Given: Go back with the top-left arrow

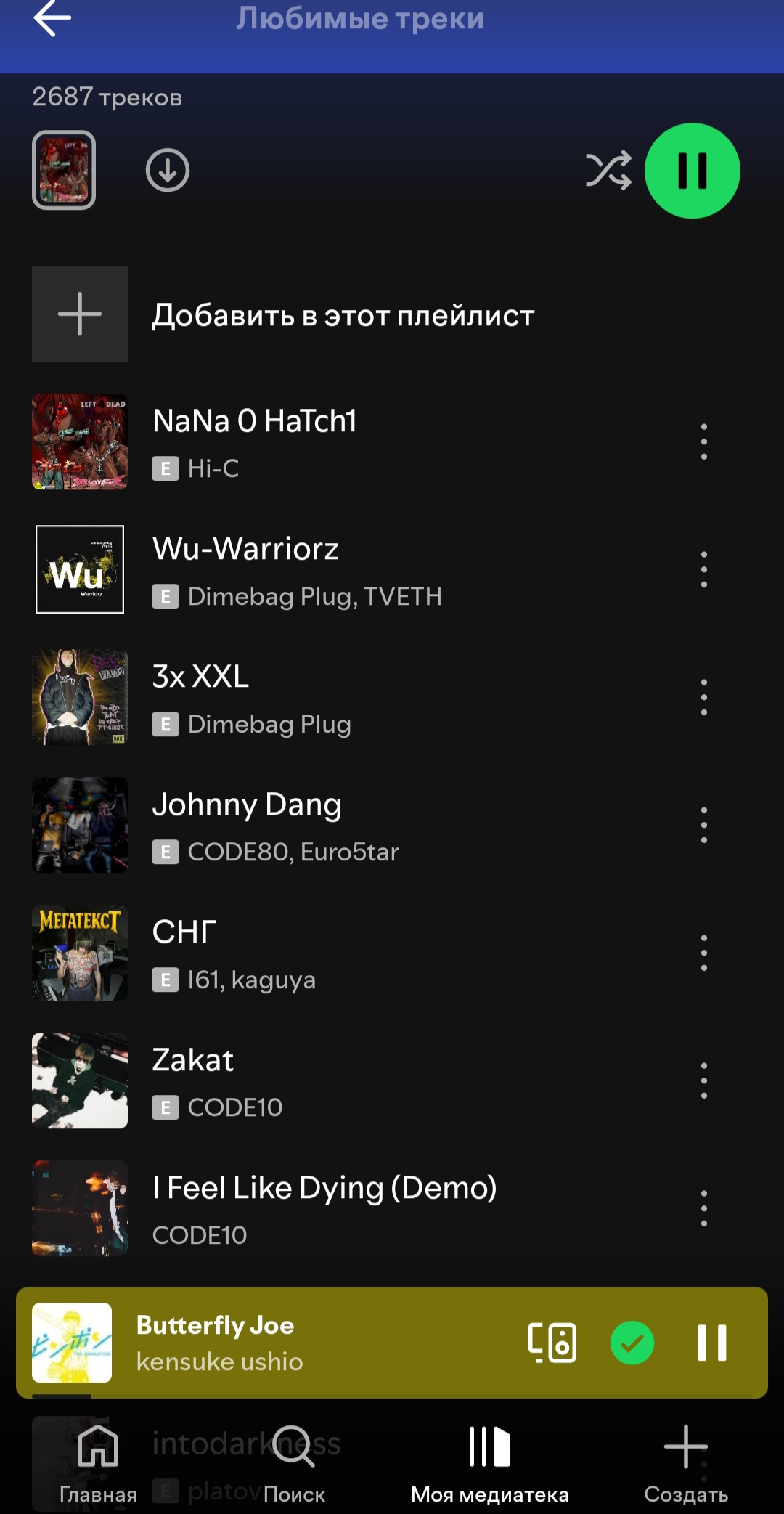Looking at the screenshot, I should pos(52,18).
